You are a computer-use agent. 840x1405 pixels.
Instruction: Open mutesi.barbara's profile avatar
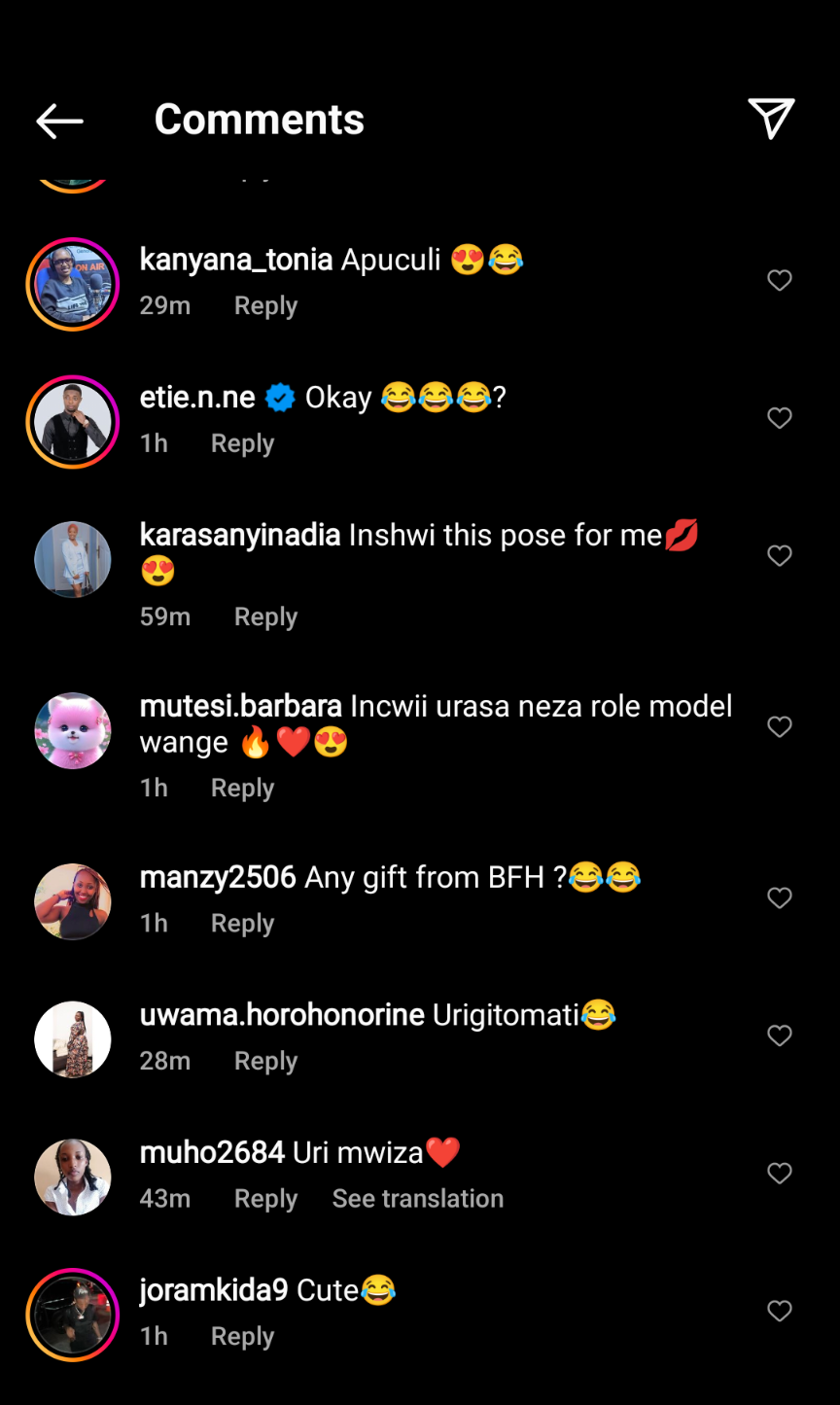(73, 730)
